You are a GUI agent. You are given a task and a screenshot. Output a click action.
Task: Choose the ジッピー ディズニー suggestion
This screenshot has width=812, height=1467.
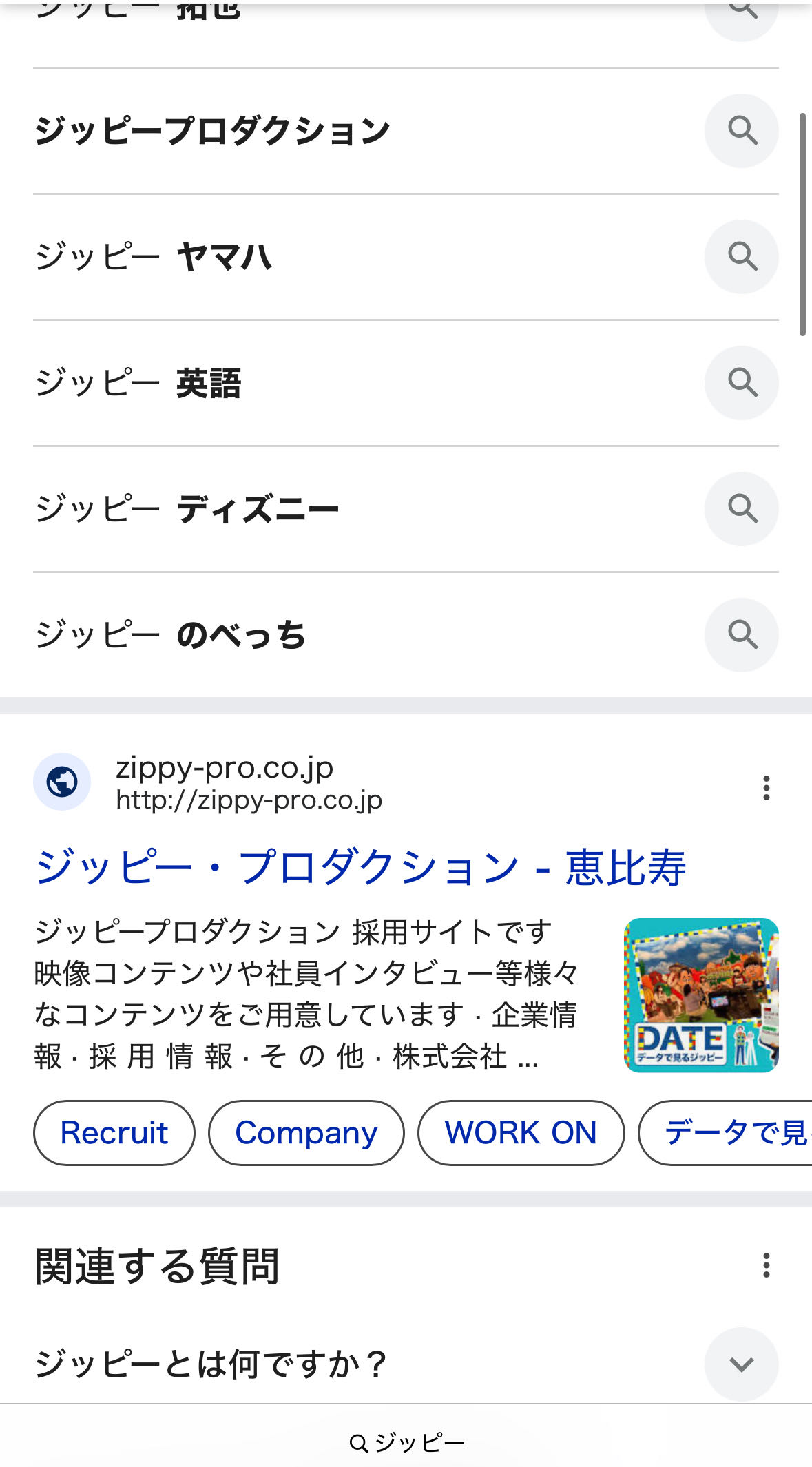coord(187,509)
